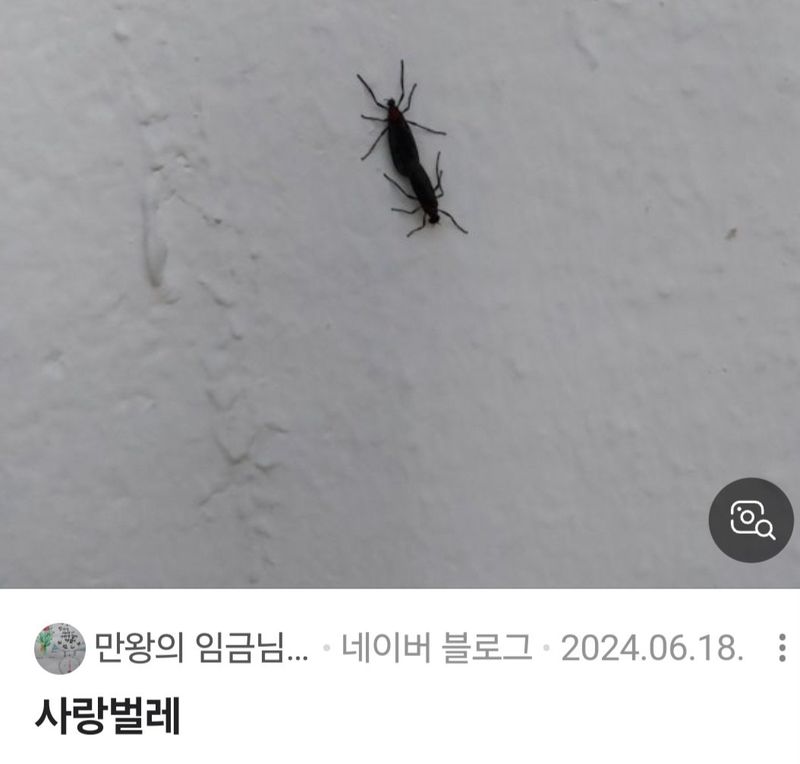Open the overflow menu for this result
The width and height of the screenshot is (800, 764).
tap(781, 649)
